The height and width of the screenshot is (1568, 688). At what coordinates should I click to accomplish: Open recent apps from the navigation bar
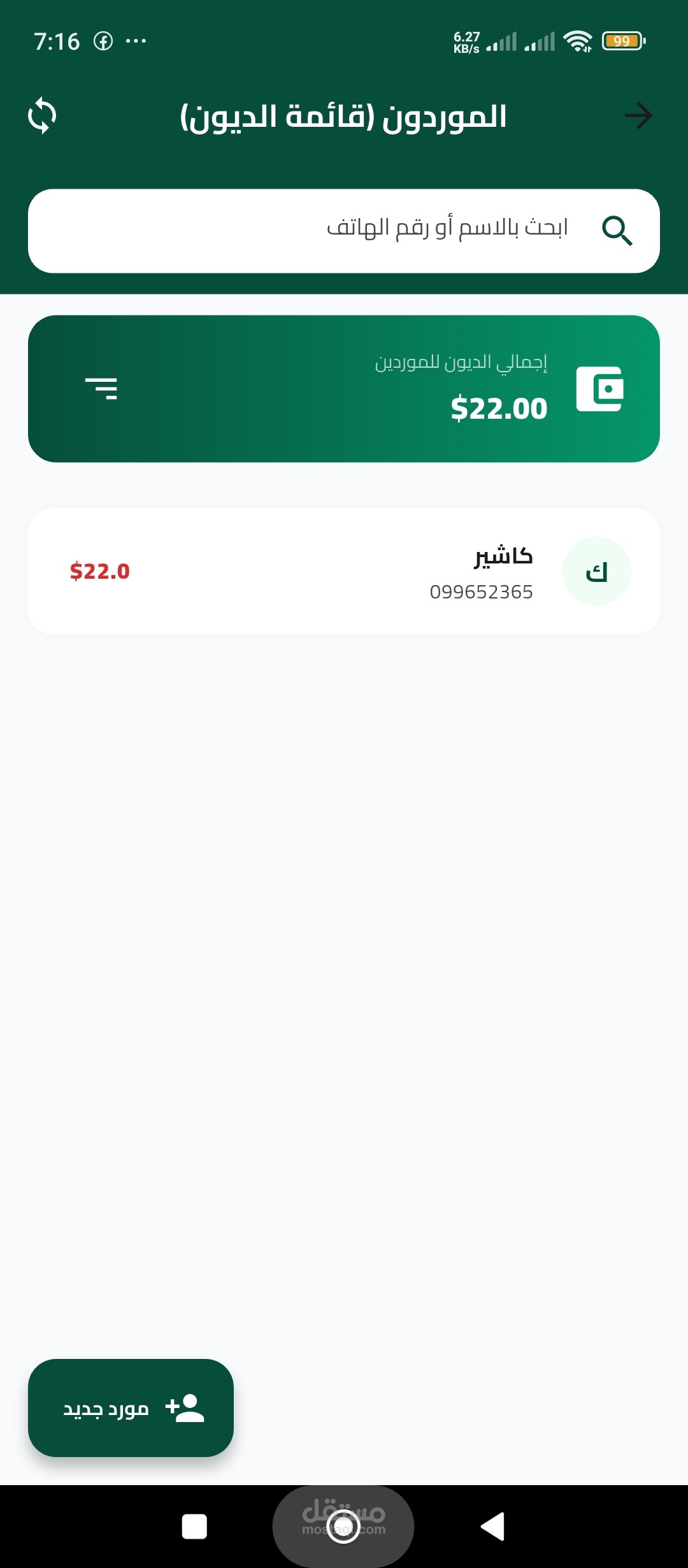194,1527
